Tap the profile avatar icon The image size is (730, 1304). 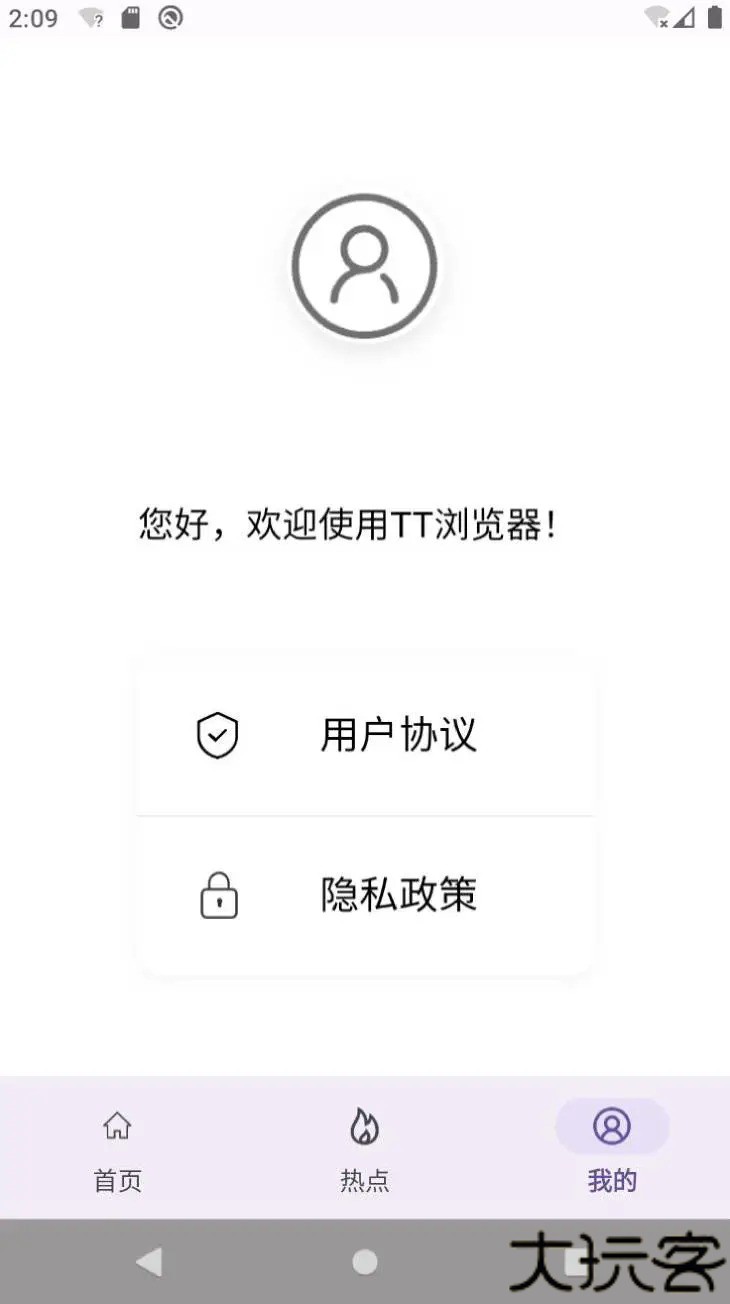coord(365,265)
